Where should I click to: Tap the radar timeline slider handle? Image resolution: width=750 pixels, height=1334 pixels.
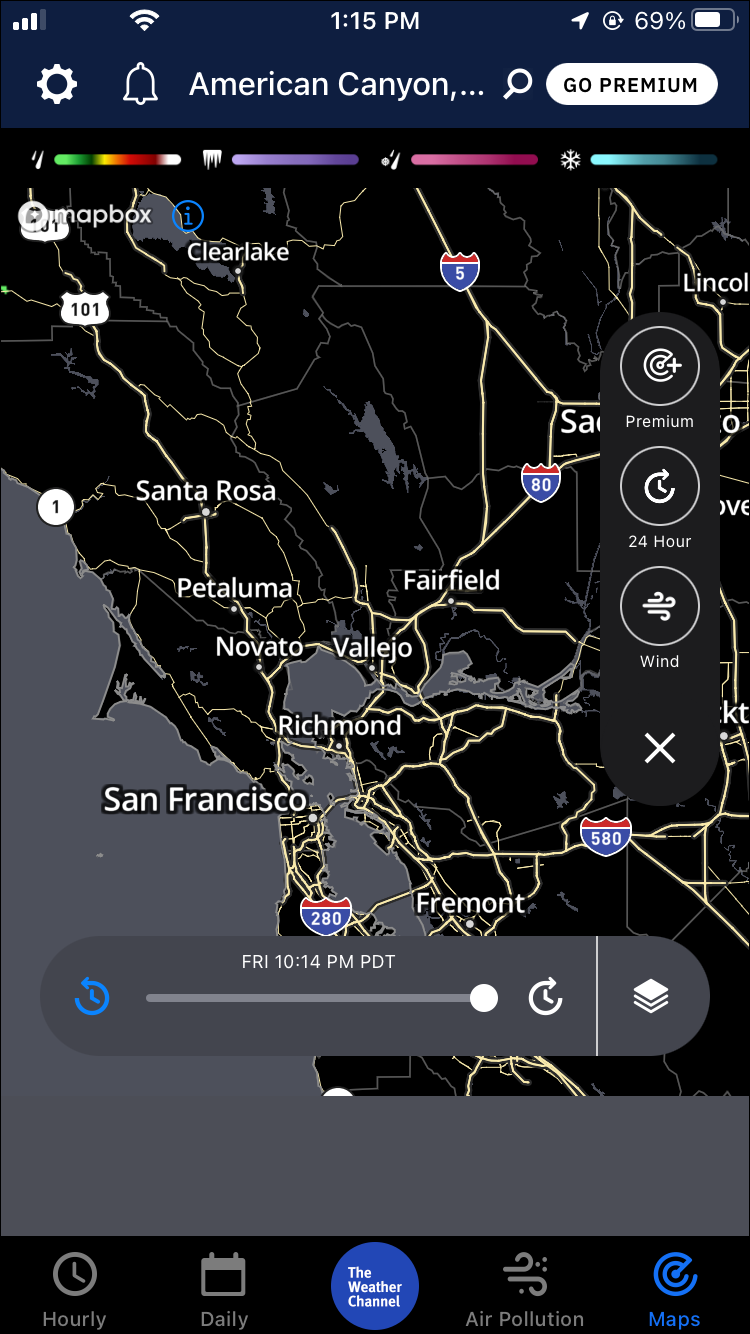point(484,997)
